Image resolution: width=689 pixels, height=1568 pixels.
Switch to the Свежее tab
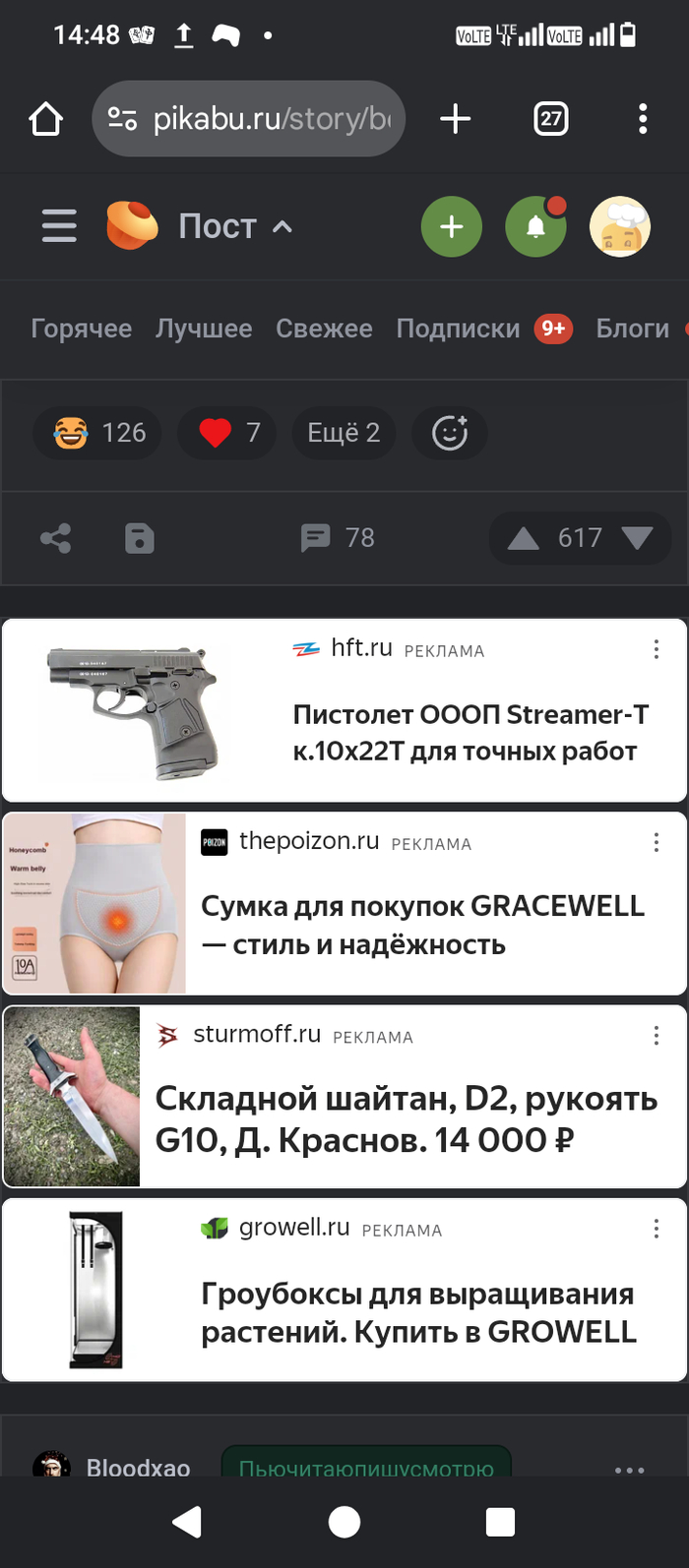324,329
